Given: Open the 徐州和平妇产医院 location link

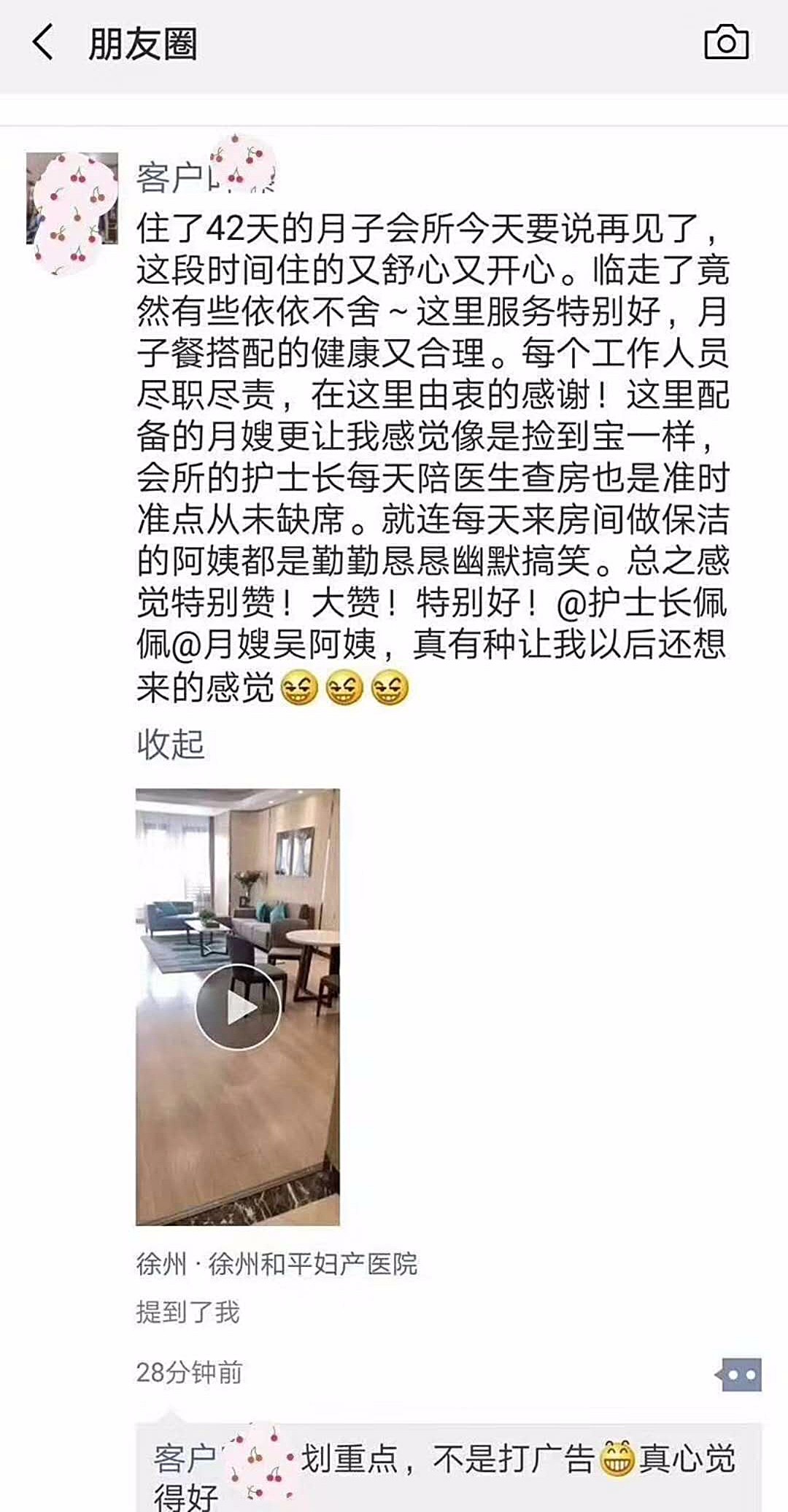Looking at the screenshot, I should click(x=277, y=1264).
